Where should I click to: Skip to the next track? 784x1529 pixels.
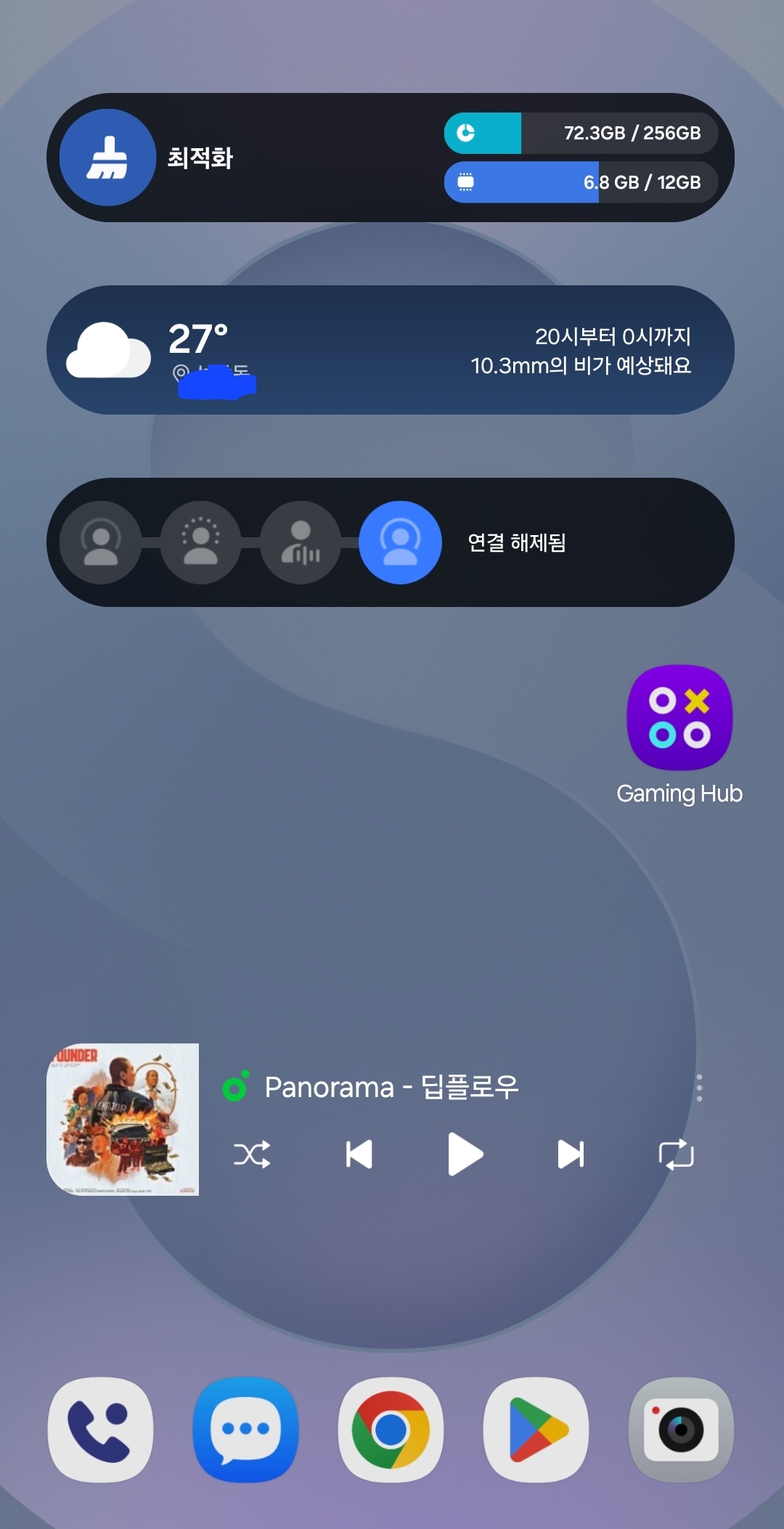tap(571, 1154)
